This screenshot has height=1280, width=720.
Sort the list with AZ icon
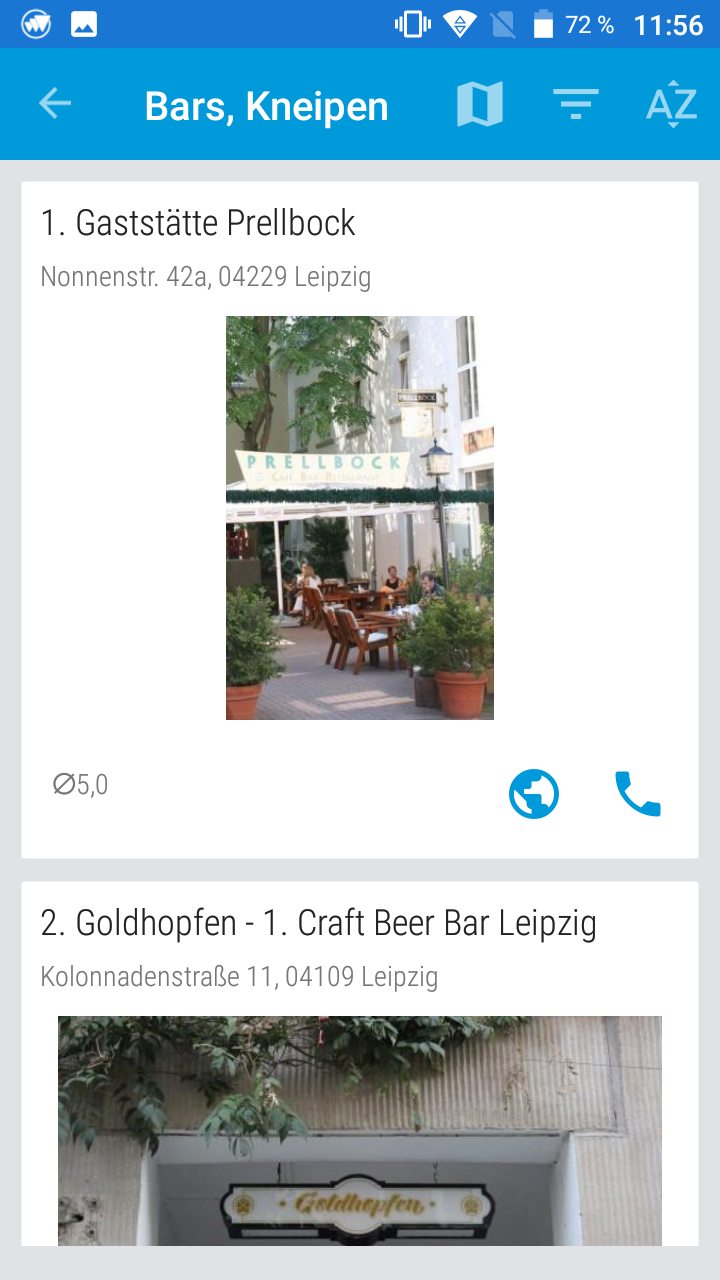pos(671,105)
